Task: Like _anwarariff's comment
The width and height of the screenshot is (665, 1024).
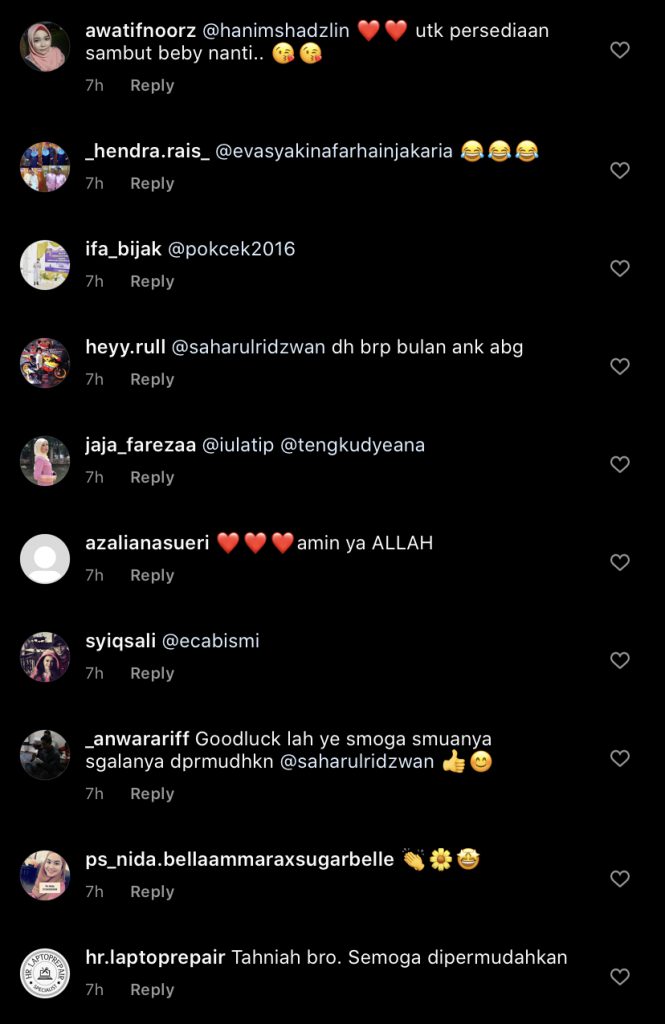Action: [620, 759]
